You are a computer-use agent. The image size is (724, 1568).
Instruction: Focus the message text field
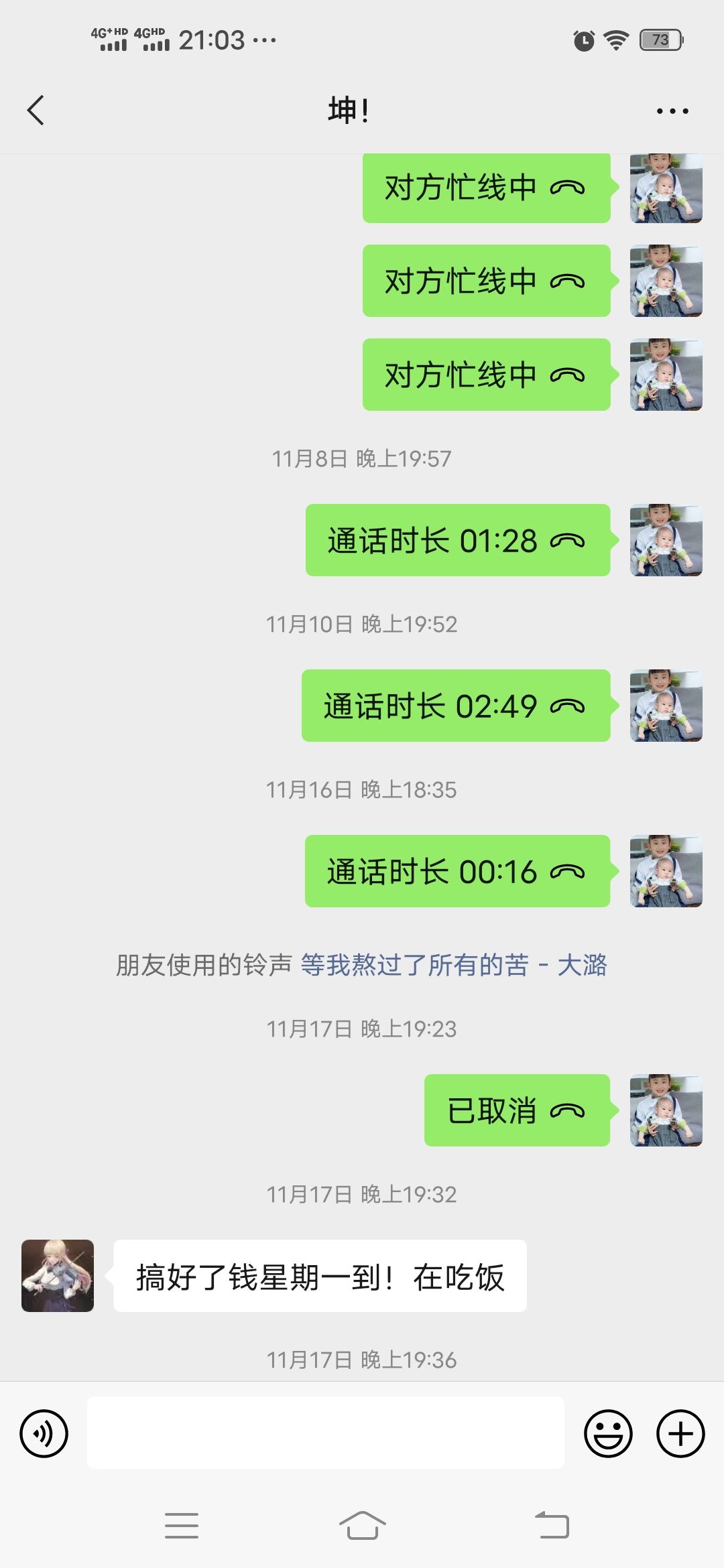(x=325, y=1434)
